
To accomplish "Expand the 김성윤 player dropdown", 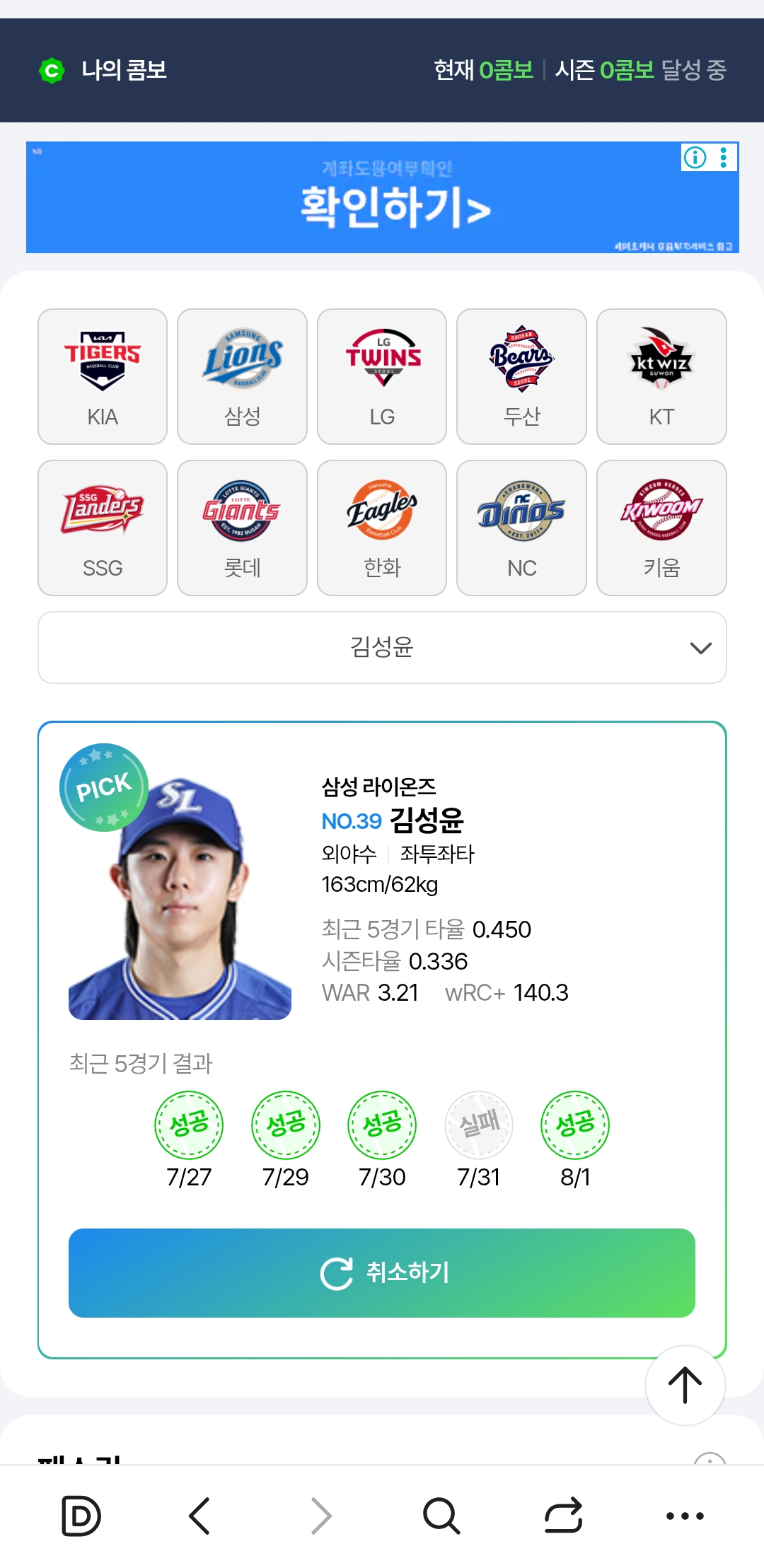I will tap(382, 647).
